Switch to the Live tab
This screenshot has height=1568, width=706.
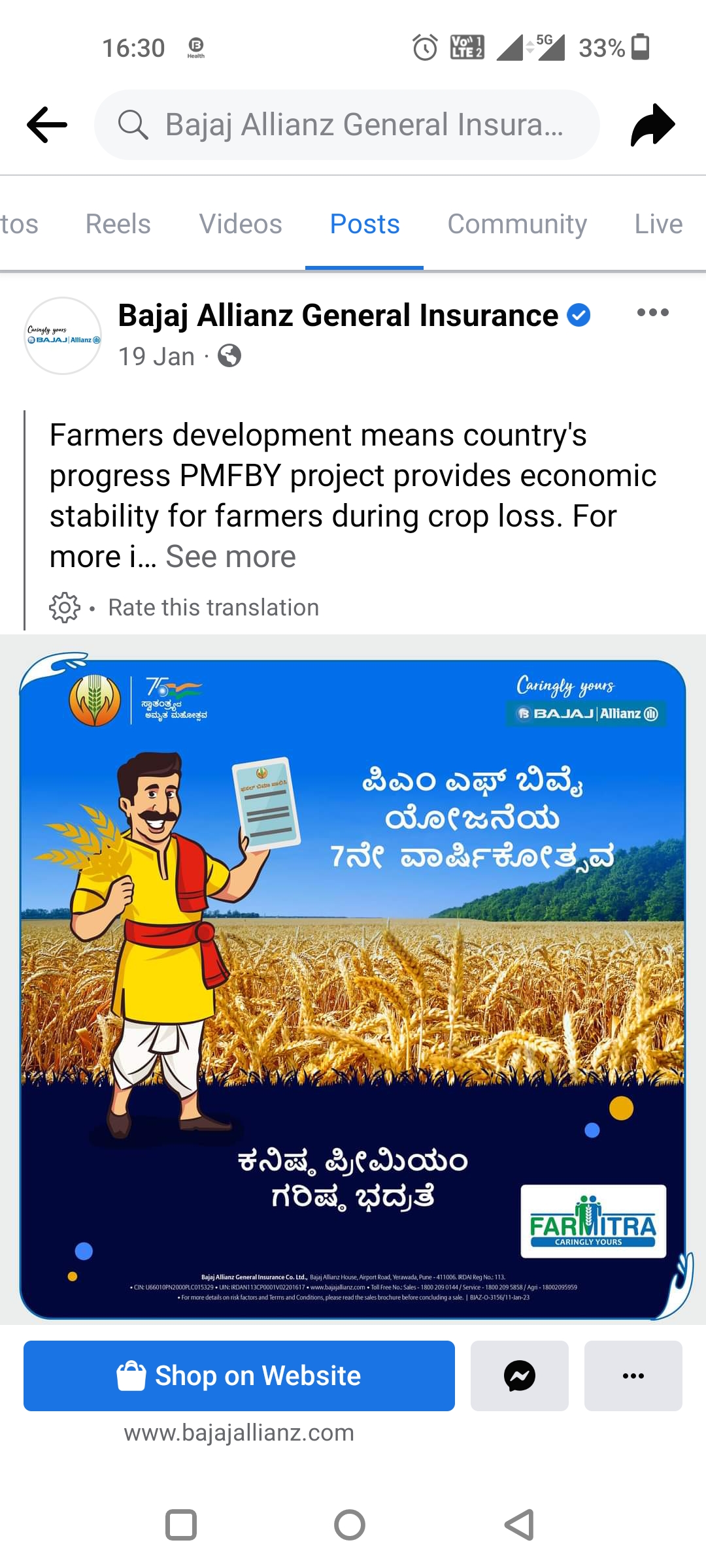[x=658, y=224]
